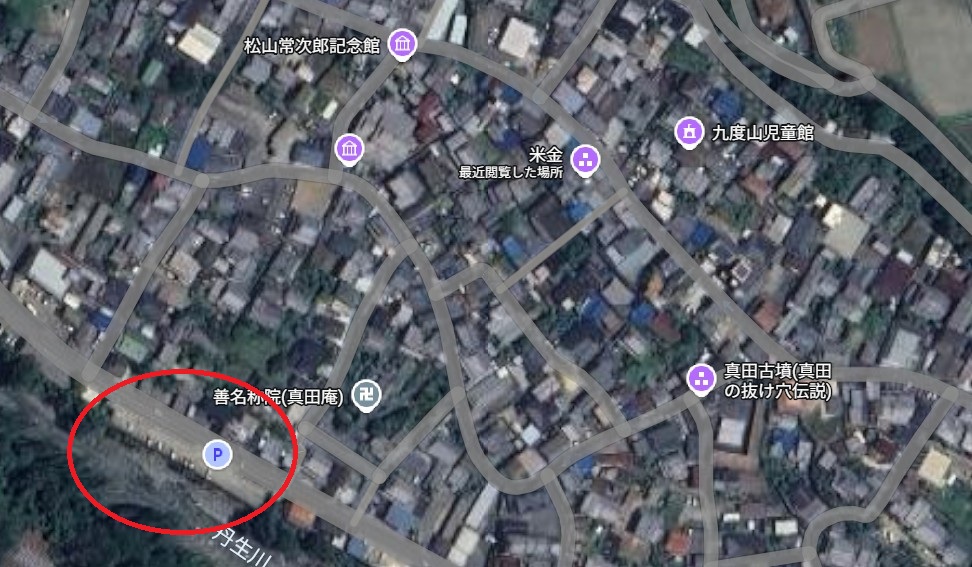
Task: Tap the 真田古墳 place marker
Action: 701,378
